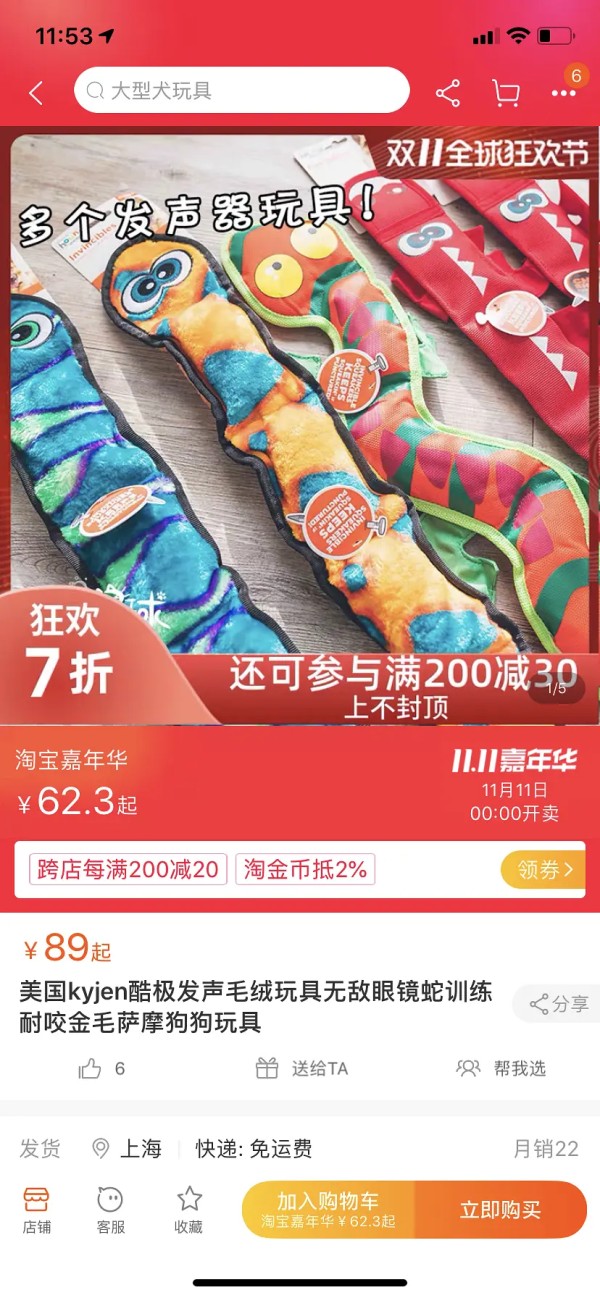Tap 立即购买 buy now
Viewport: 600px width, 1298px height.
(500, 1209)
